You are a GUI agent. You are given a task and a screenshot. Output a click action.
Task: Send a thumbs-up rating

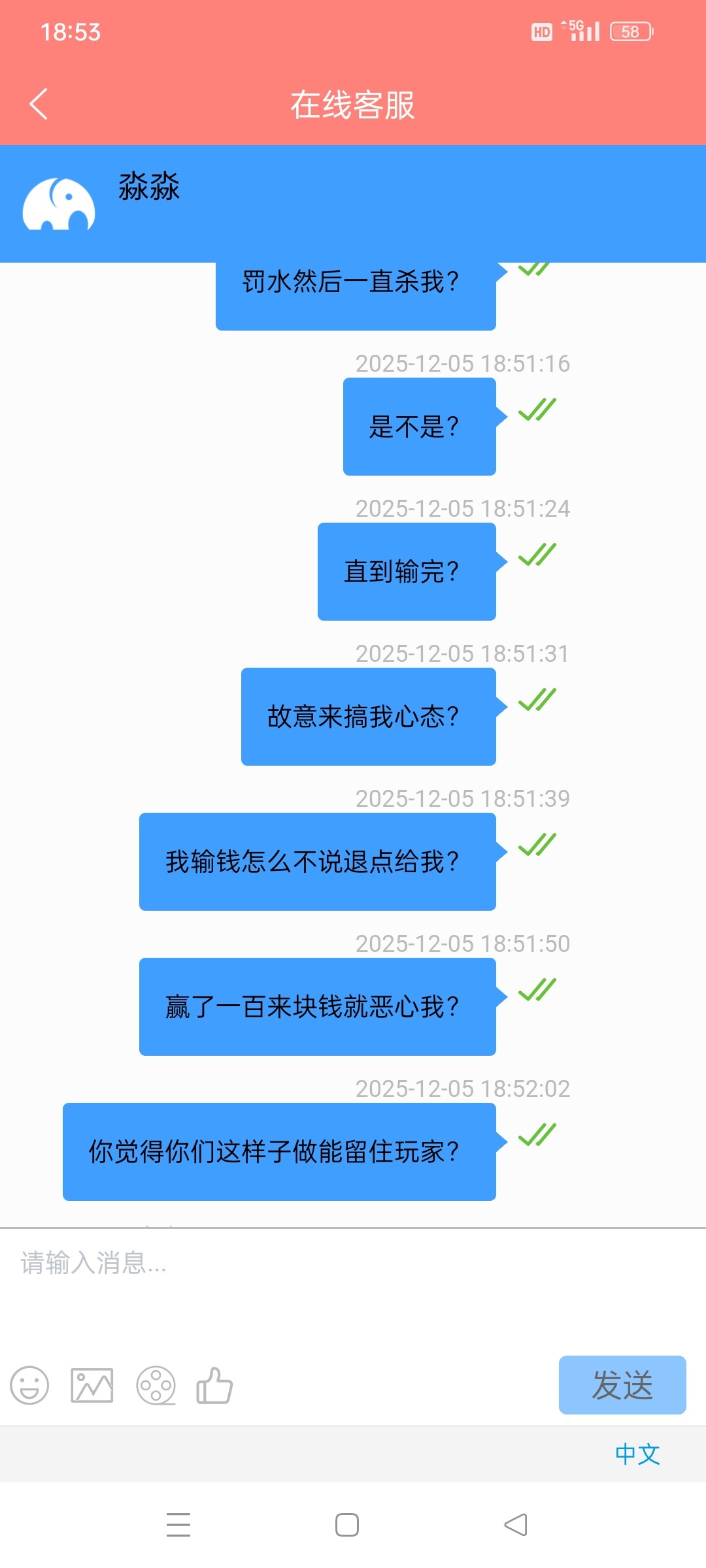[x=215, y=1385]
